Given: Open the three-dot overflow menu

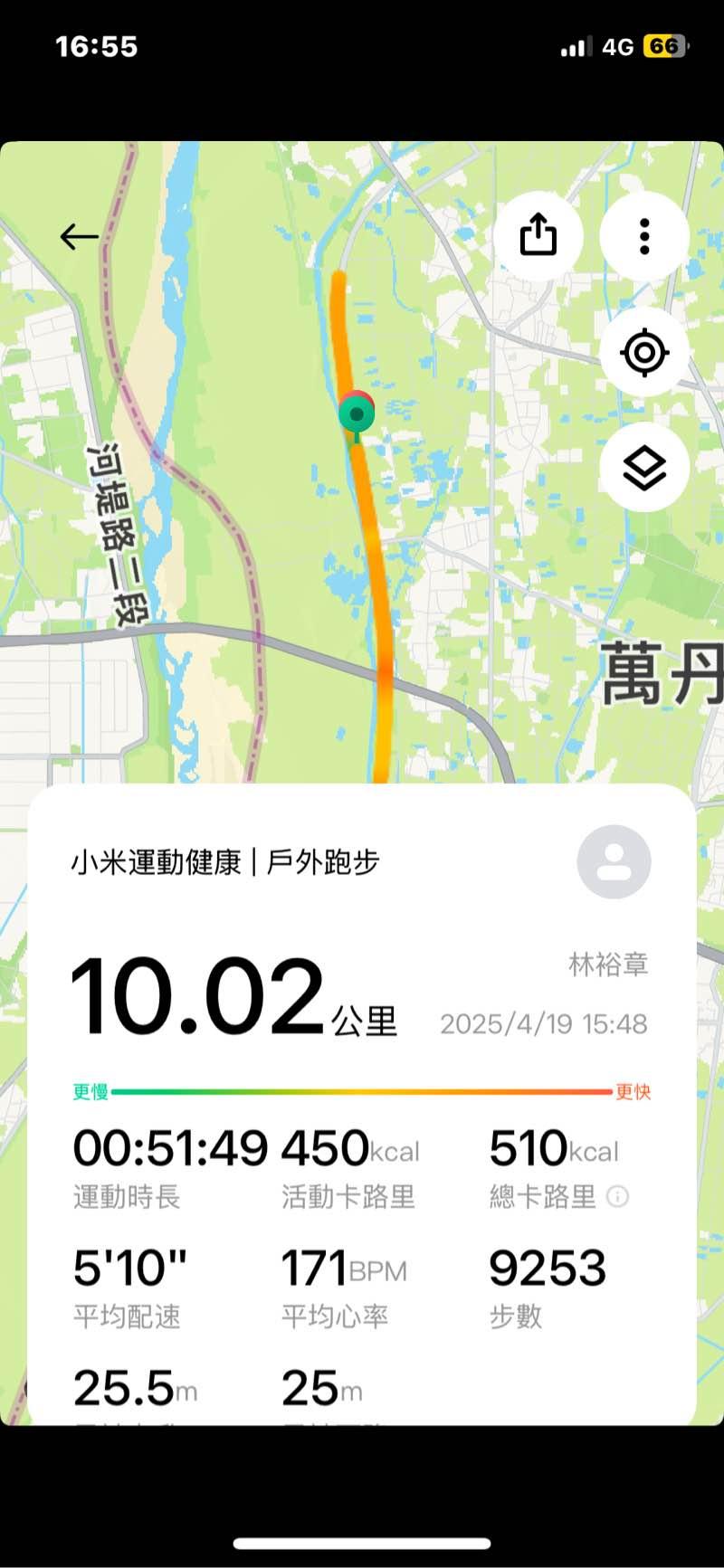Looking at the screenshot, I should [x=644, y=235].
